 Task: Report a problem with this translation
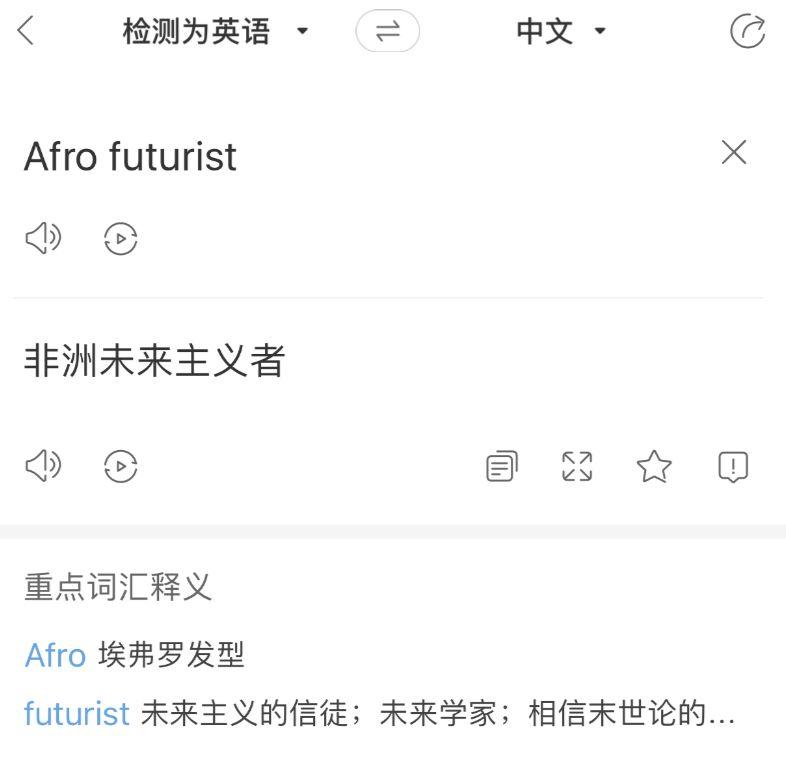click(x=733, y=466)
